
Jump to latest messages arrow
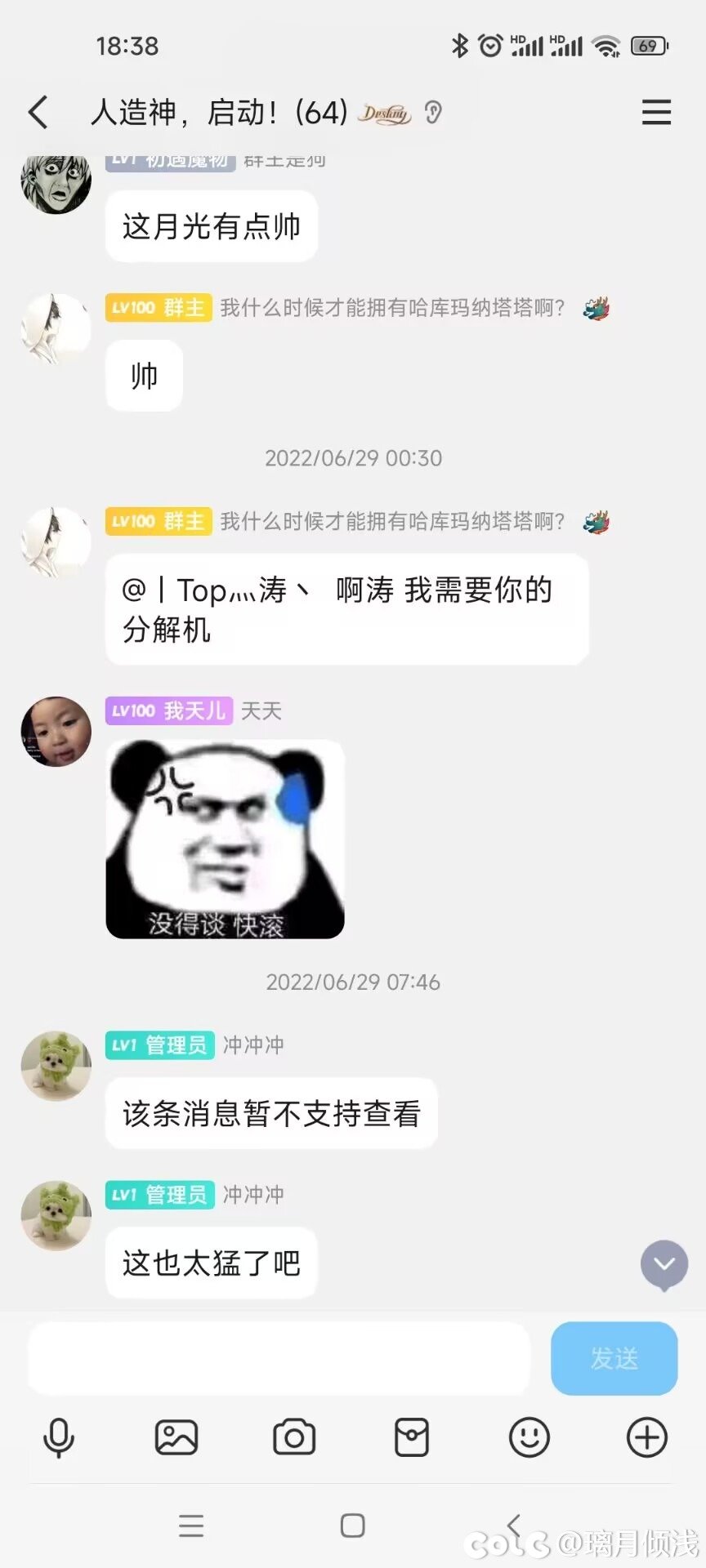(x=664, y=1264)
